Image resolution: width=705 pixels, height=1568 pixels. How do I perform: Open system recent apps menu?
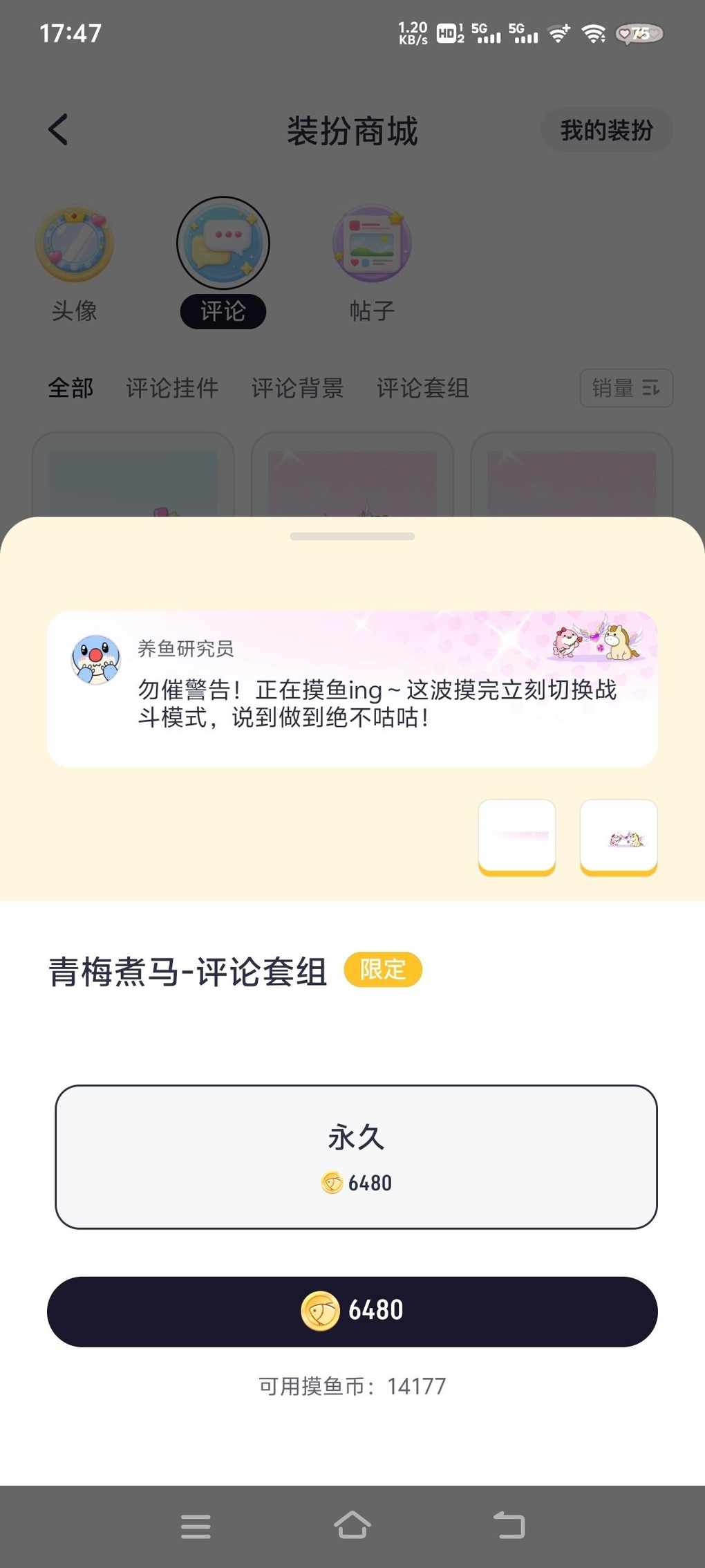click(196, 1525)
